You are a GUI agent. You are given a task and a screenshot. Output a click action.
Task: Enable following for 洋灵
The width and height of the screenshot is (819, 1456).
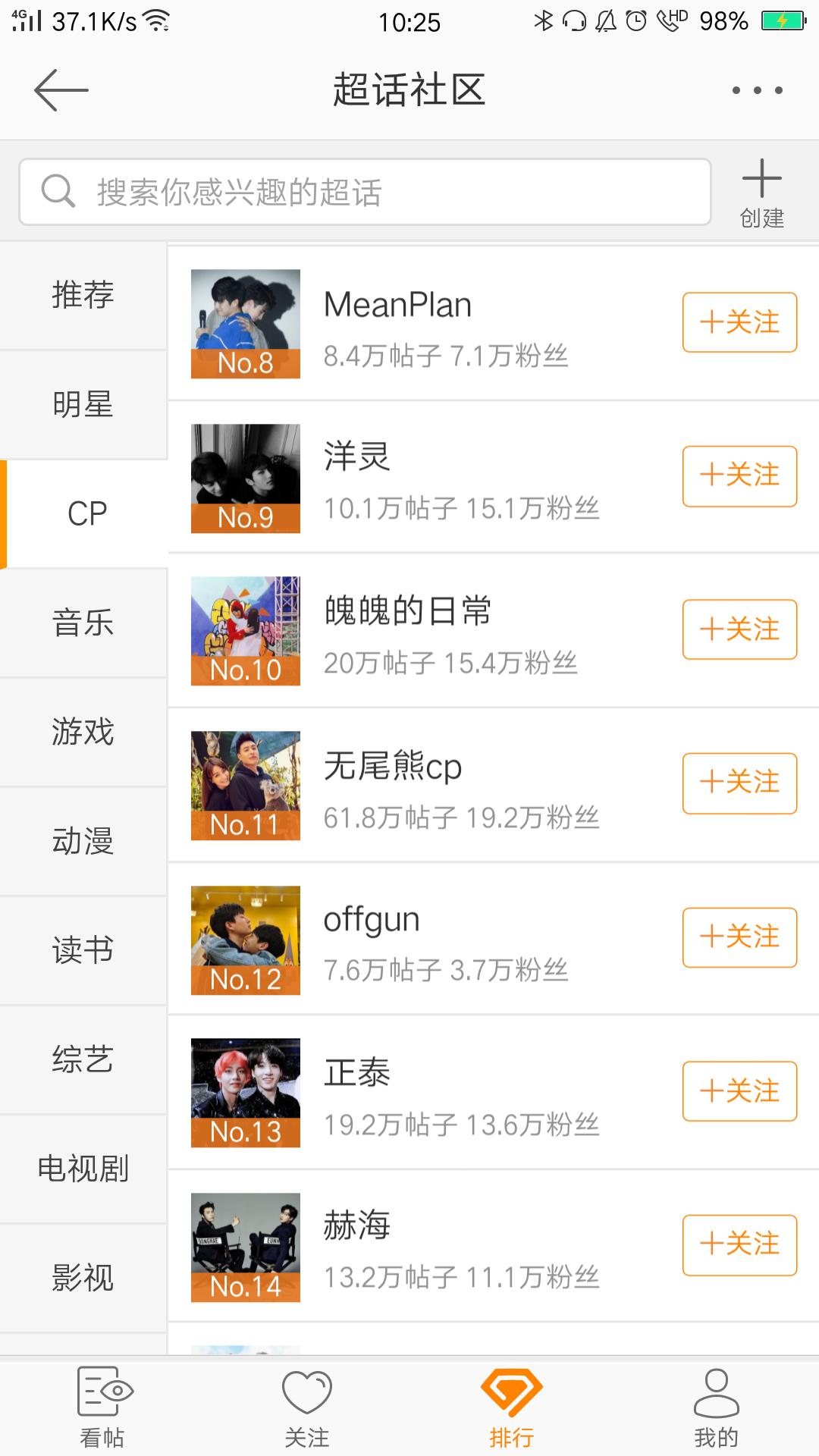(x=739, y=476)
